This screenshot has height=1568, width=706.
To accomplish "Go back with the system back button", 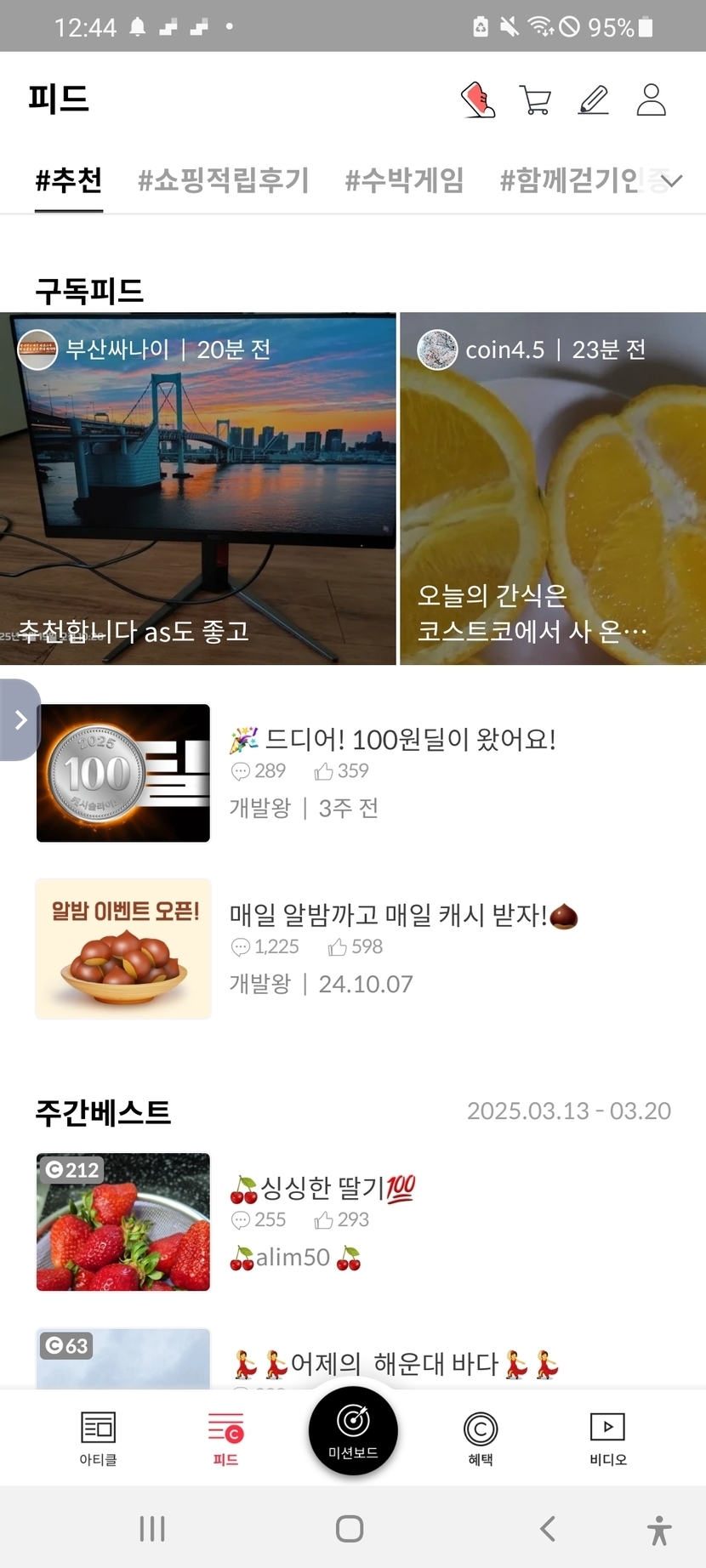I will point(549,1528).
